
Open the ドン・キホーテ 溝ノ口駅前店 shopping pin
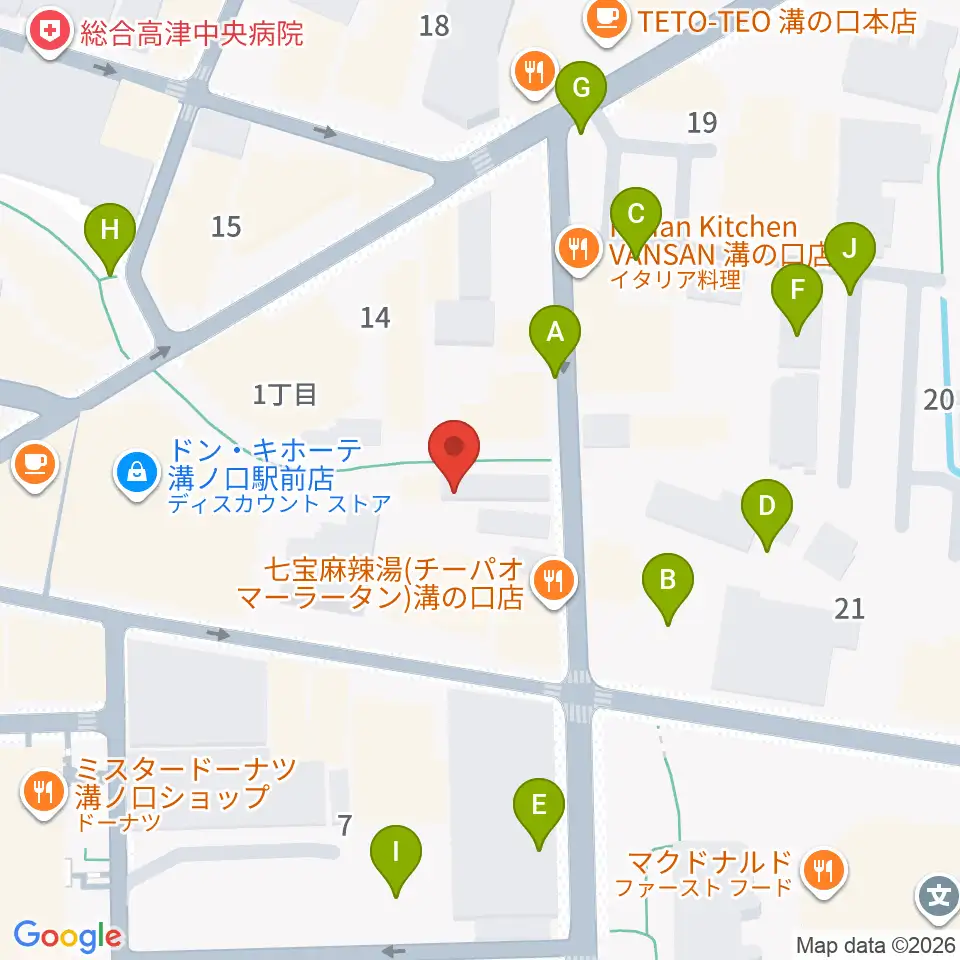(x=137, y=475)
